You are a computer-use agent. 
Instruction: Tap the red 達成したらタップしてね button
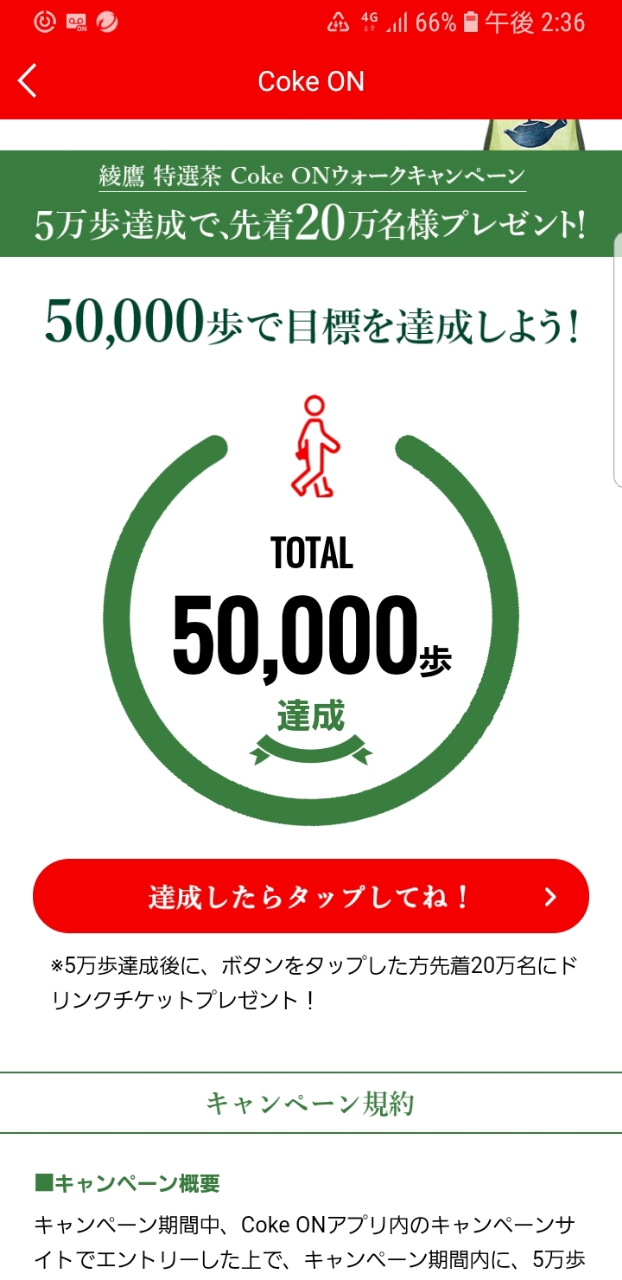311,896
